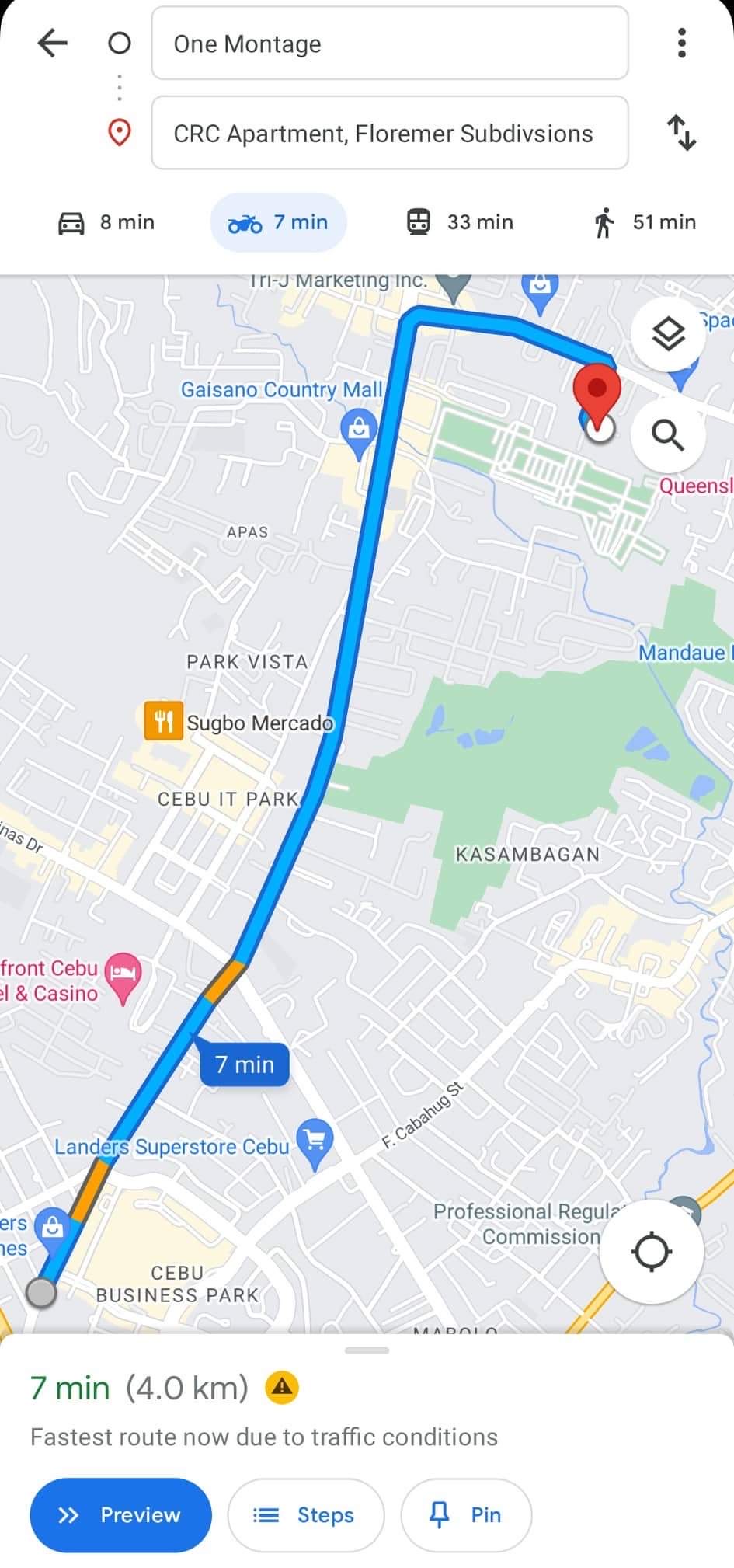Go back using the arrow icon
The width and height of the screenshot is (734, 1568).
pyautogui.click(x=52, y=43)
